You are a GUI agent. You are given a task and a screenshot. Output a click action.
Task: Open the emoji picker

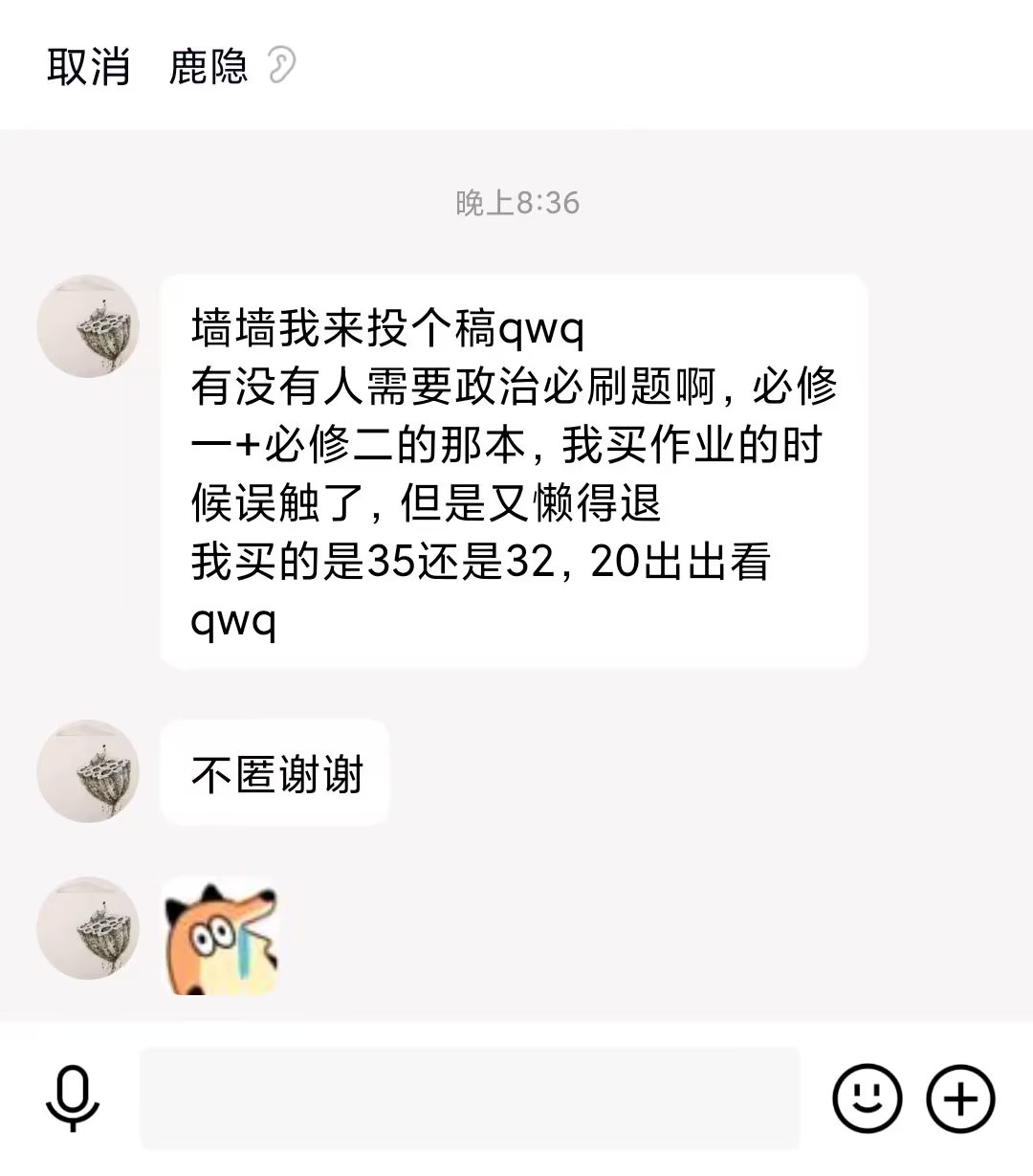click(868, 1098)
